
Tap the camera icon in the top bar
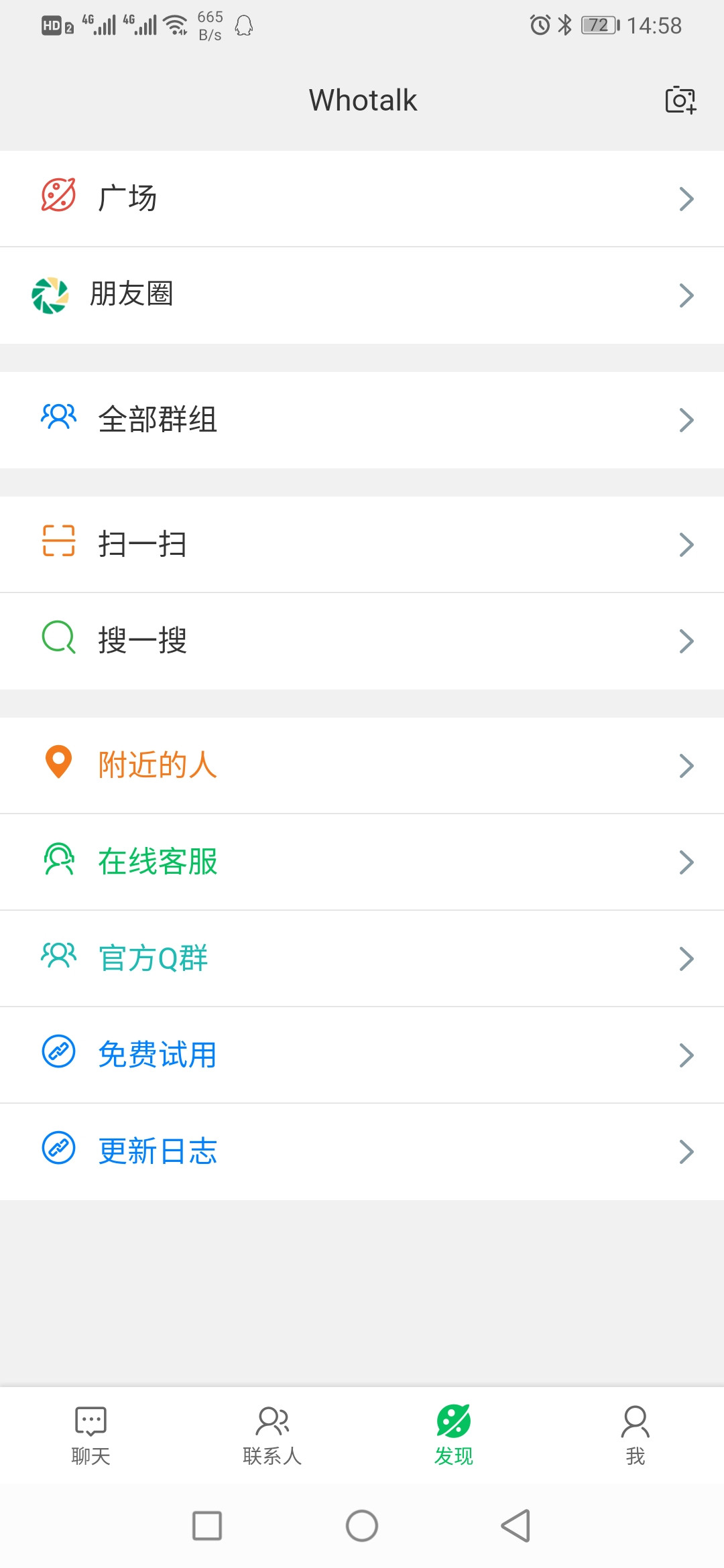click(x=680, y=100)
